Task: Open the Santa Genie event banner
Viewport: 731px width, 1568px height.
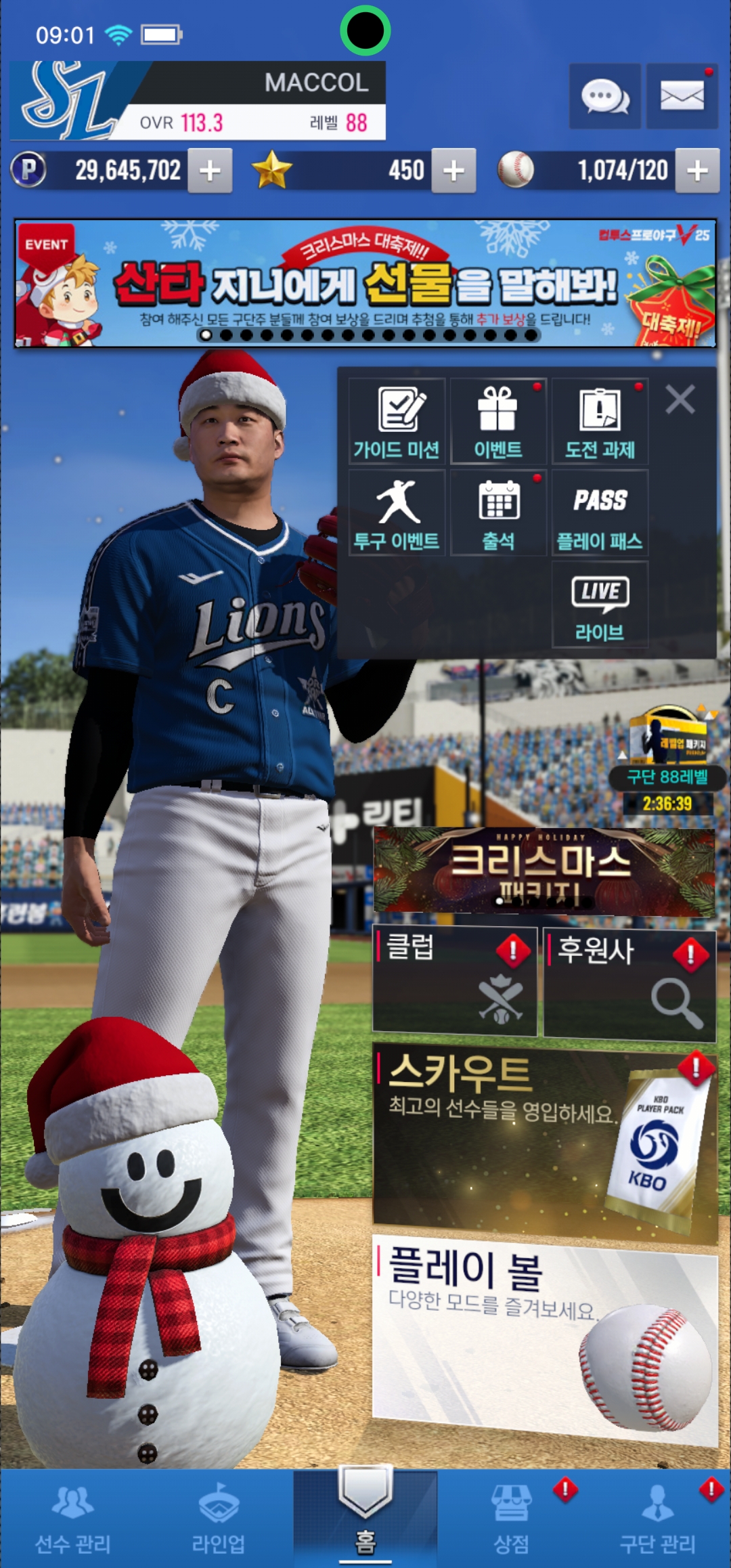Action: (365, 283)
